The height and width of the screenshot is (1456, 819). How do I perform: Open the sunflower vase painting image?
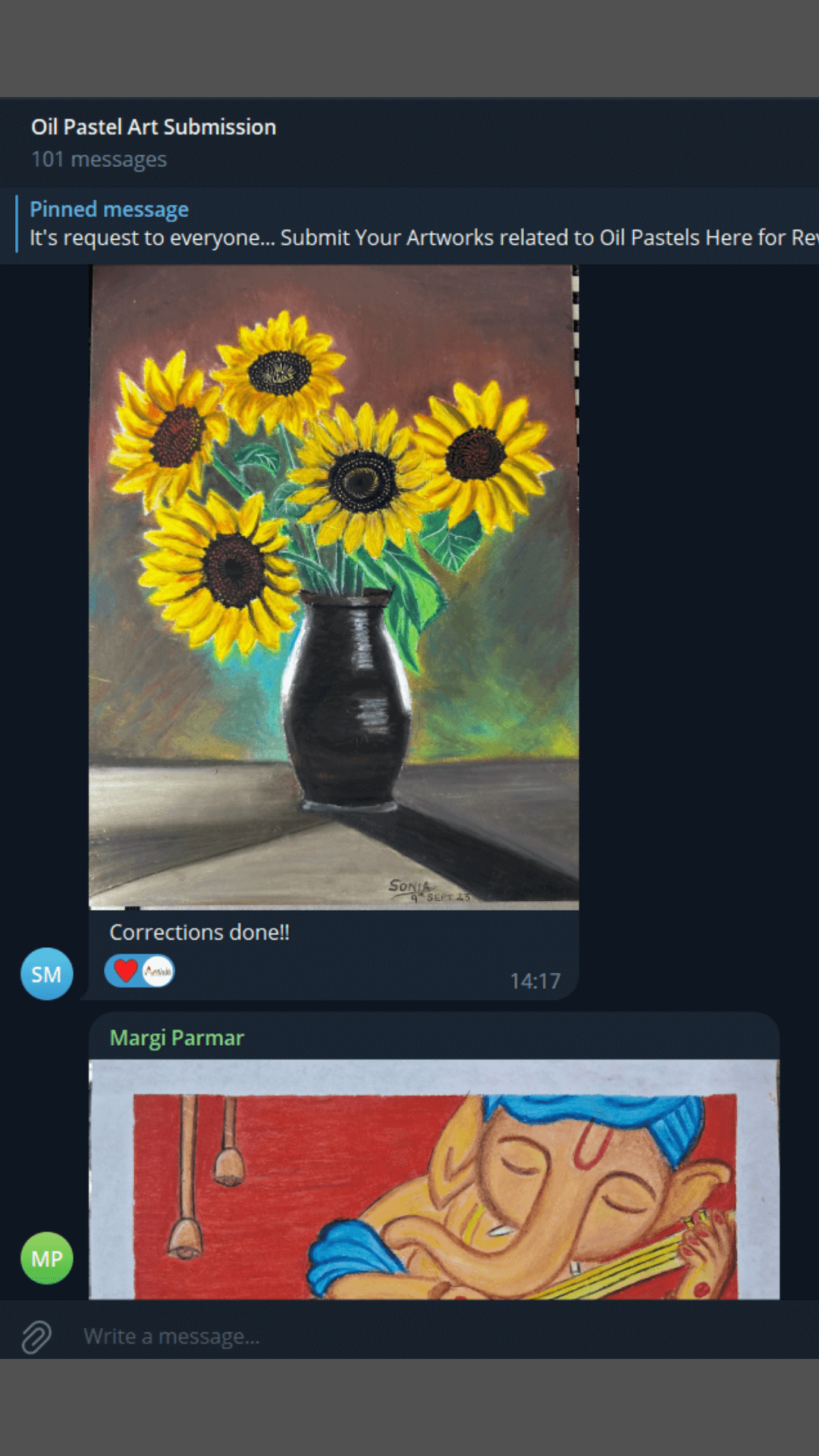tap(334, 586)
